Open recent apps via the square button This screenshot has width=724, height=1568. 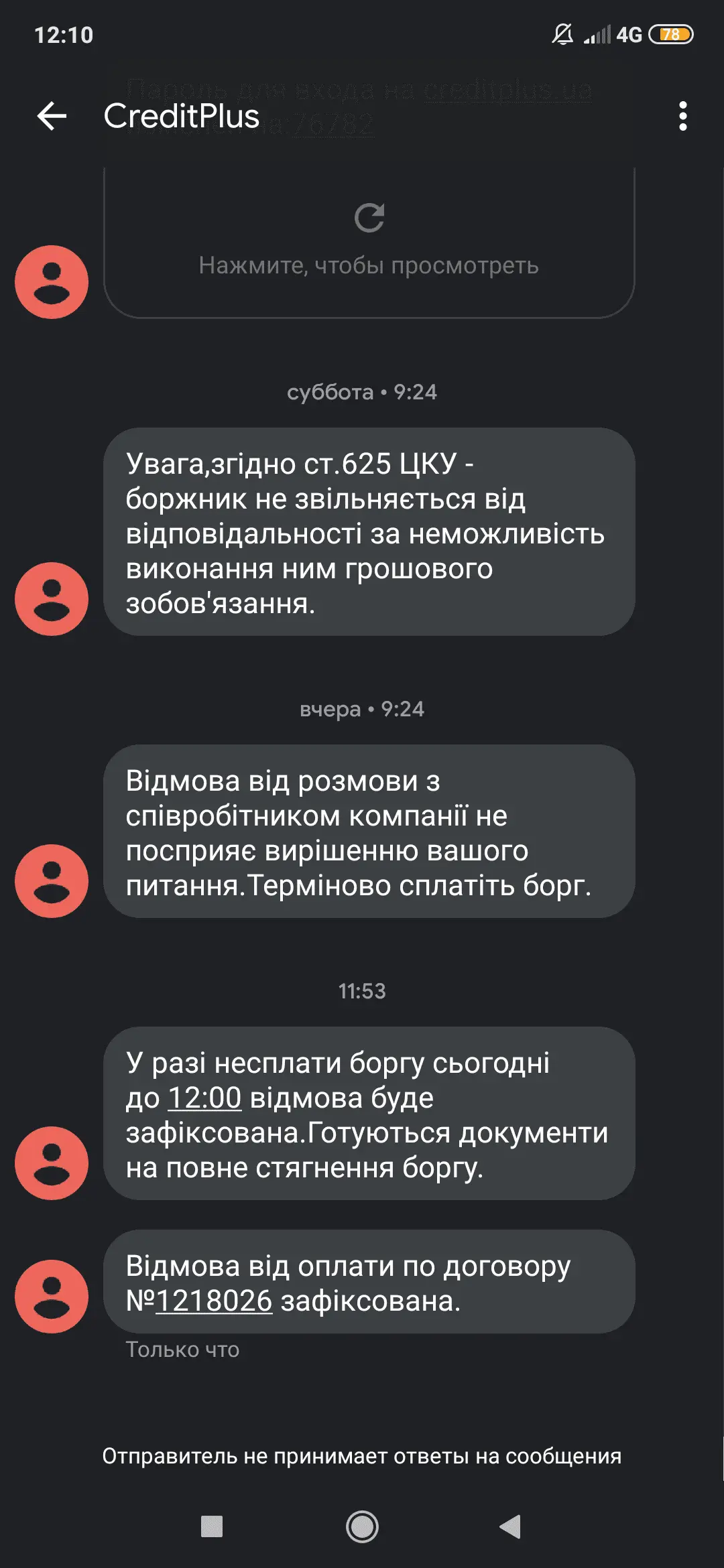(212, 1527)
